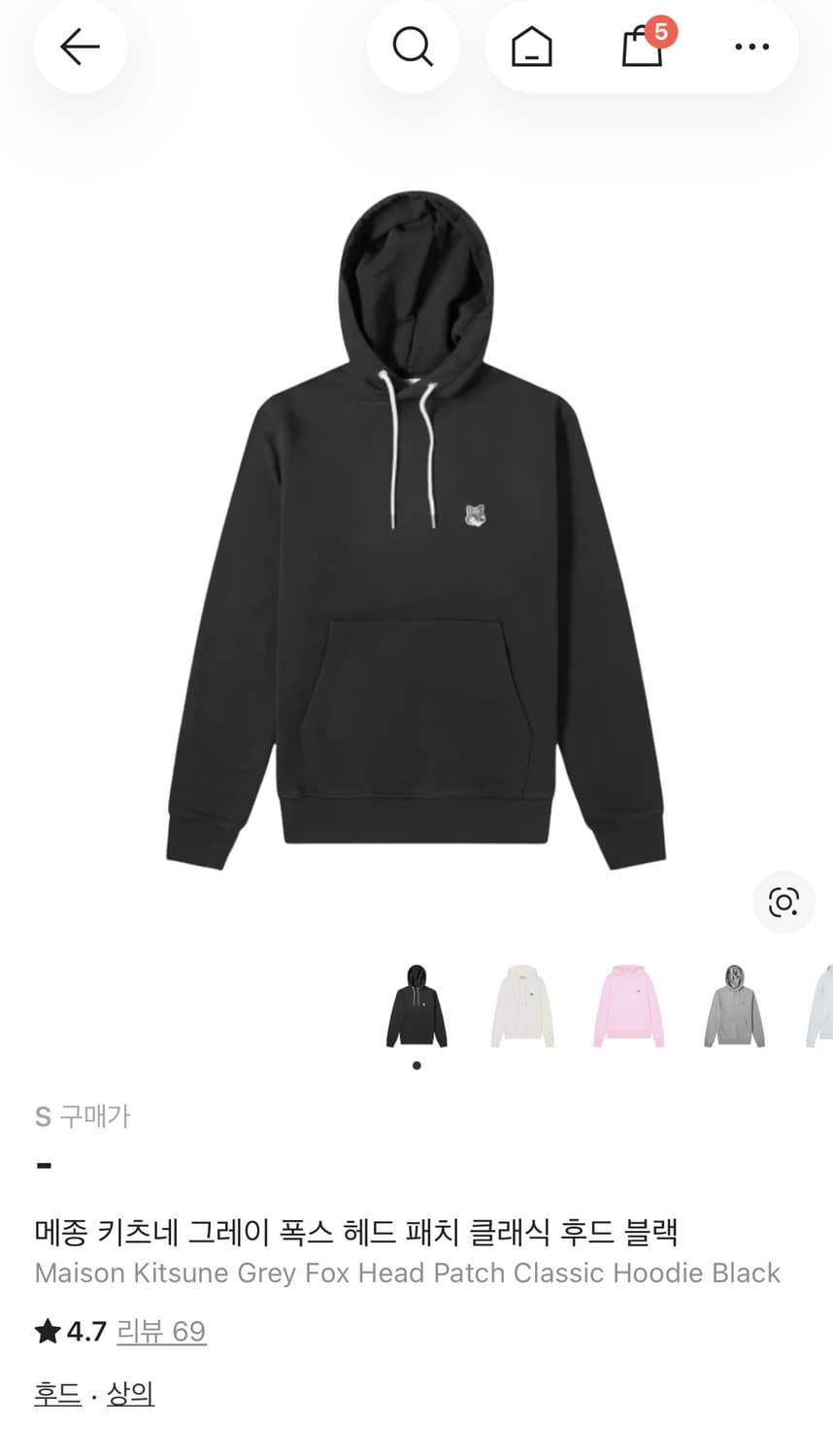833x1456 pixels.
Task: Tap the back arrow to return
Action: pyautogui.click(x=80, y=47)
